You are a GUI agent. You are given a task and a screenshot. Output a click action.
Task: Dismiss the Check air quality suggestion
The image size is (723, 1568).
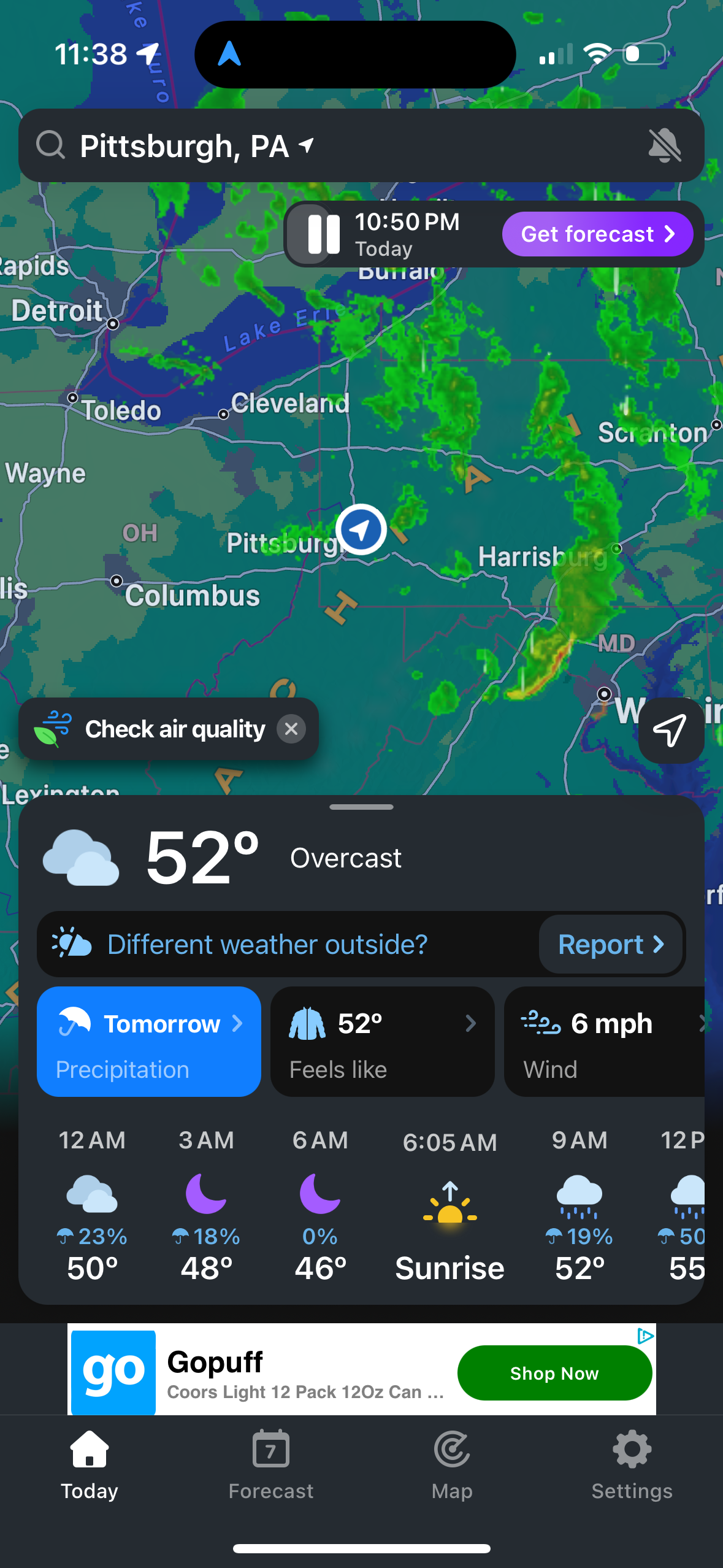click(292, 729)
